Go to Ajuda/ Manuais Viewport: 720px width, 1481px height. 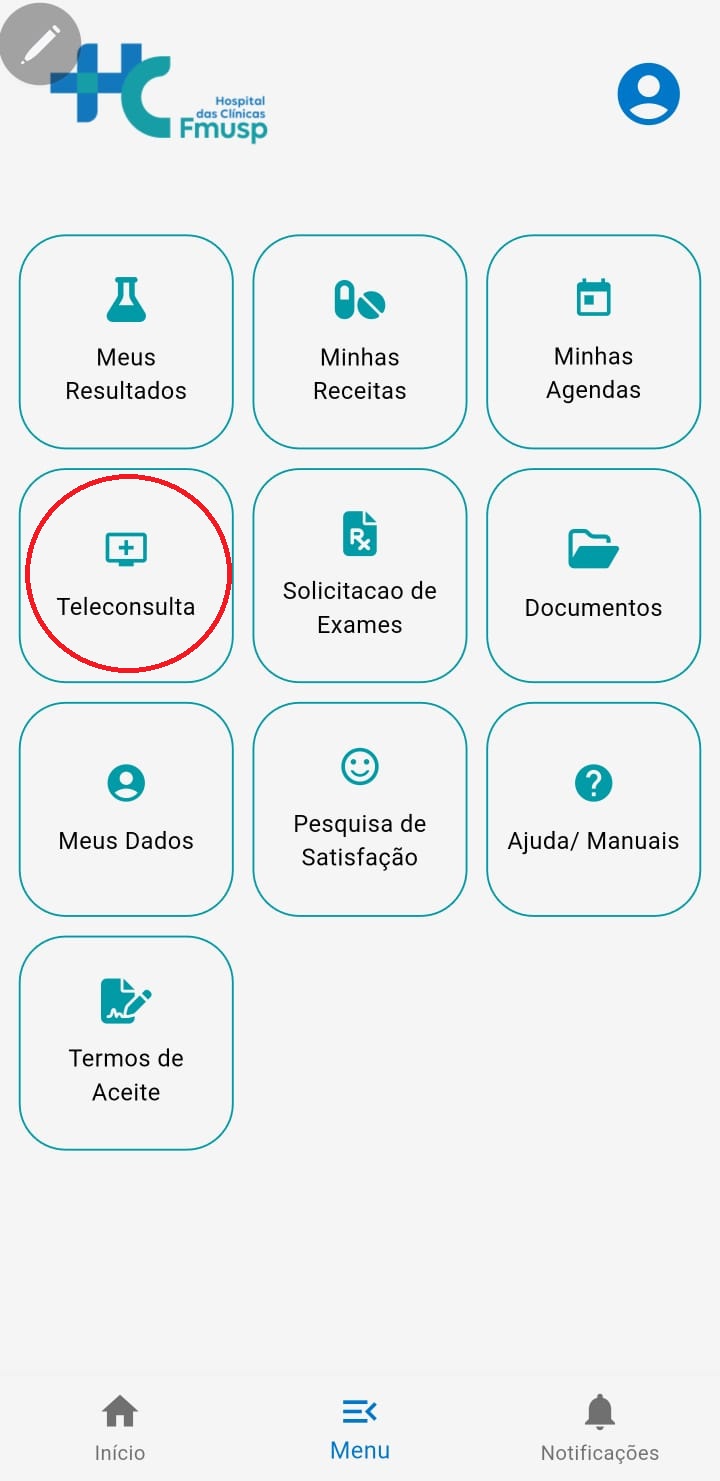click(593, 809)
